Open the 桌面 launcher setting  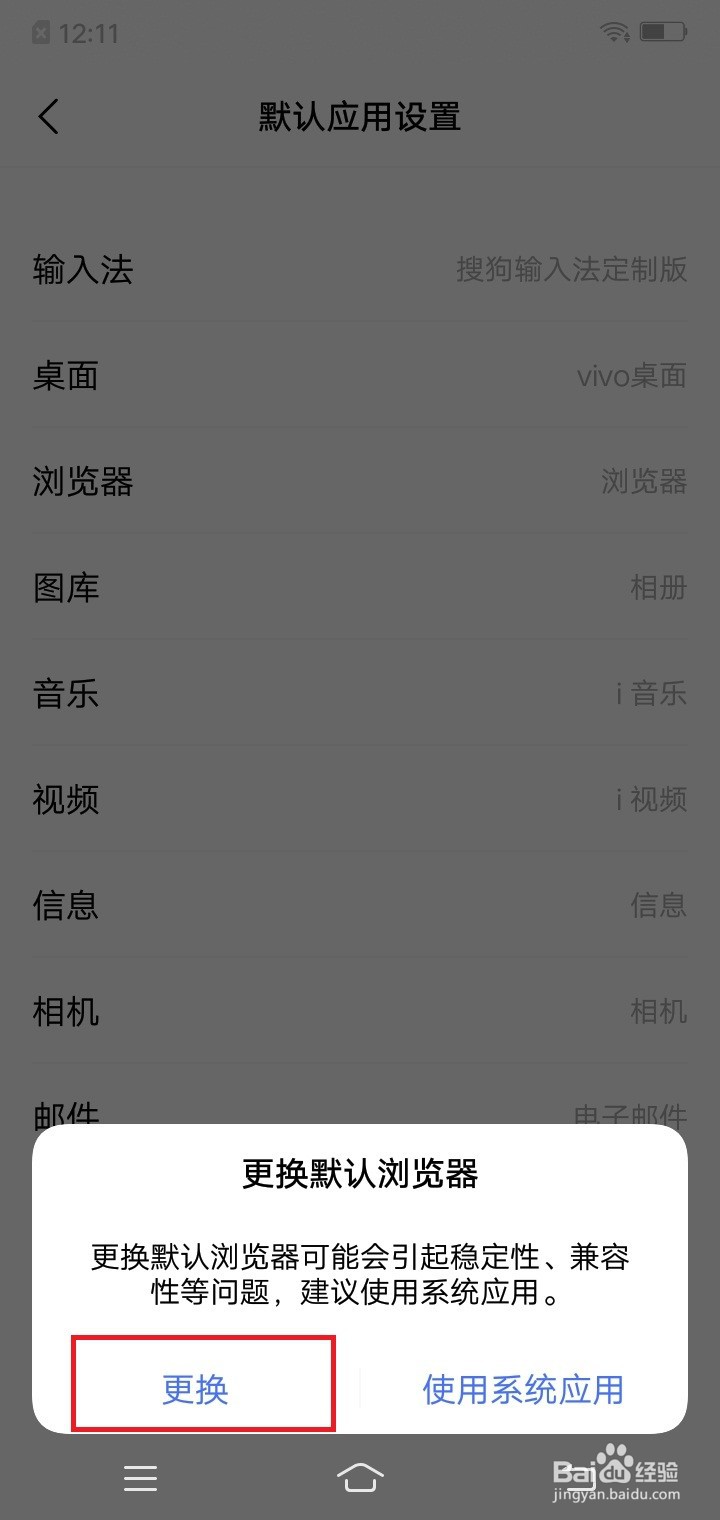click(360, 377)
